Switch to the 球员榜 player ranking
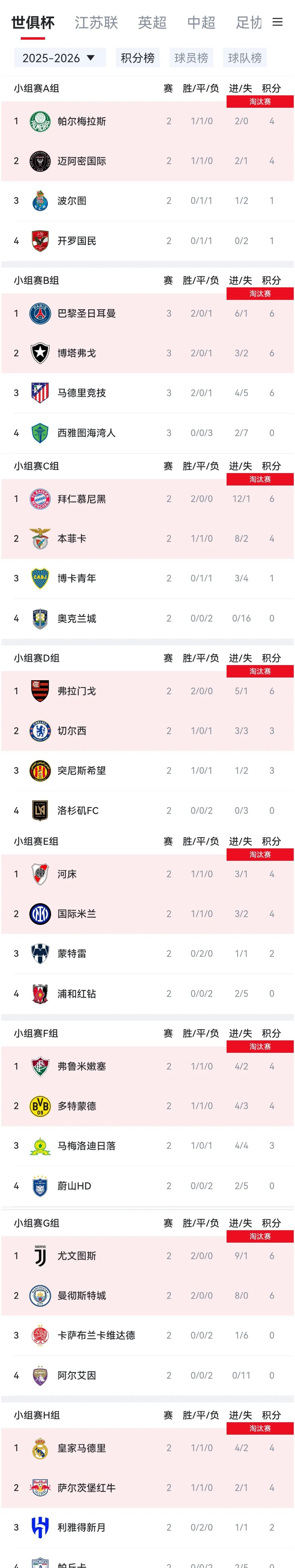The width and height of the screenshot is (295, 1568). point(191,58)
